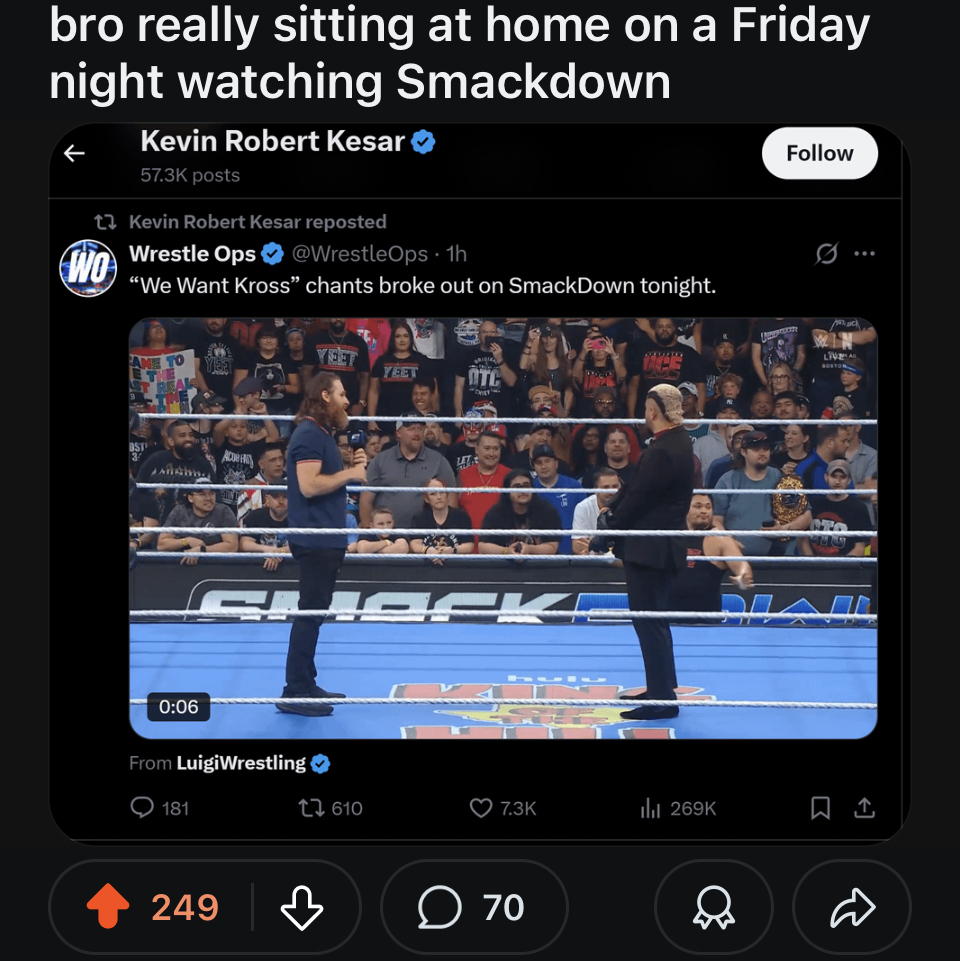Open the 70 comments

[x=473, y=907]
